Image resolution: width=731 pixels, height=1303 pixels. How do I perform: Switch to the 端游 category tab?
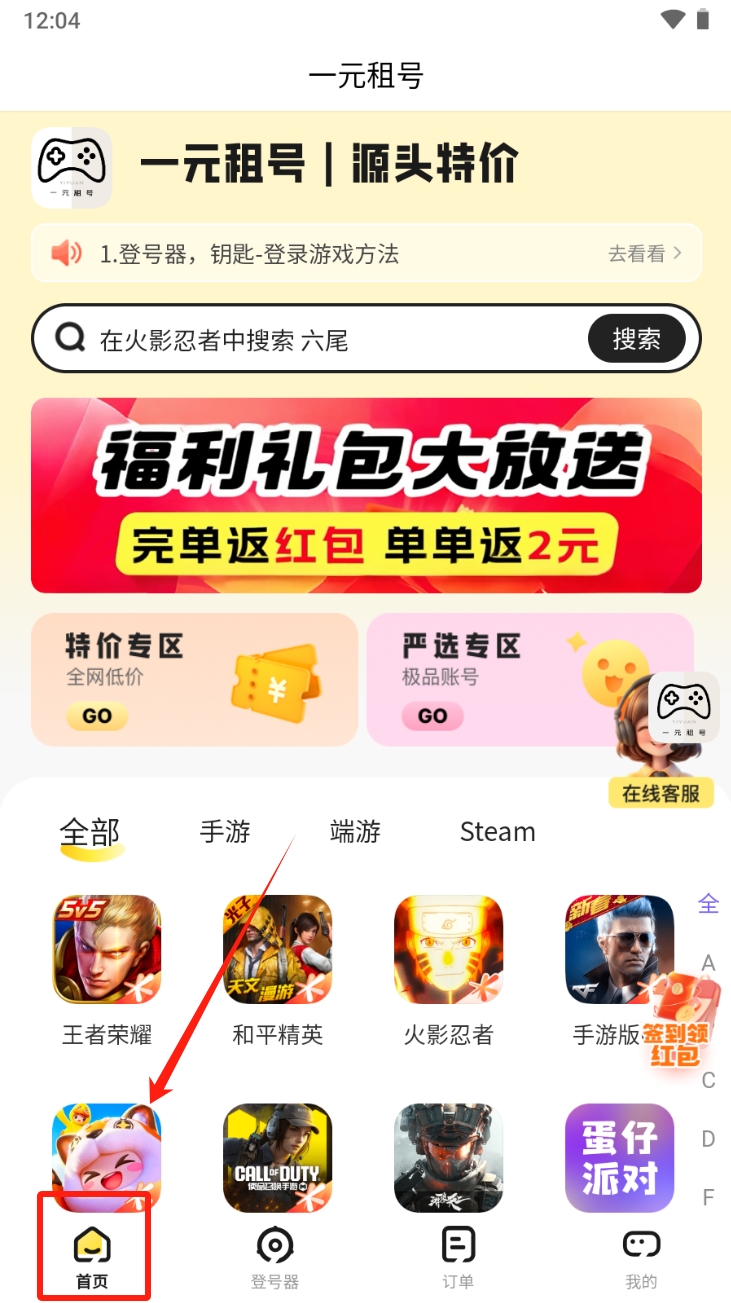[x=355, y=831]
